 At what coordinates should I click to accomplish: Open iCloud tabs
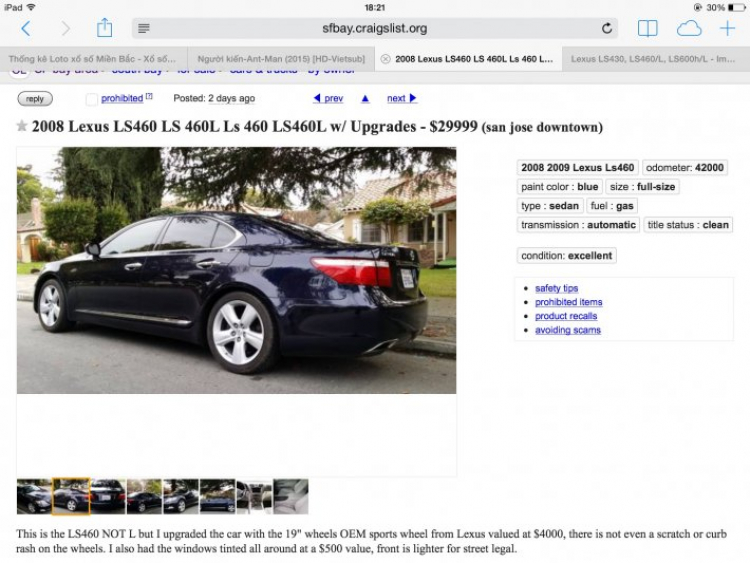[689, 29]
